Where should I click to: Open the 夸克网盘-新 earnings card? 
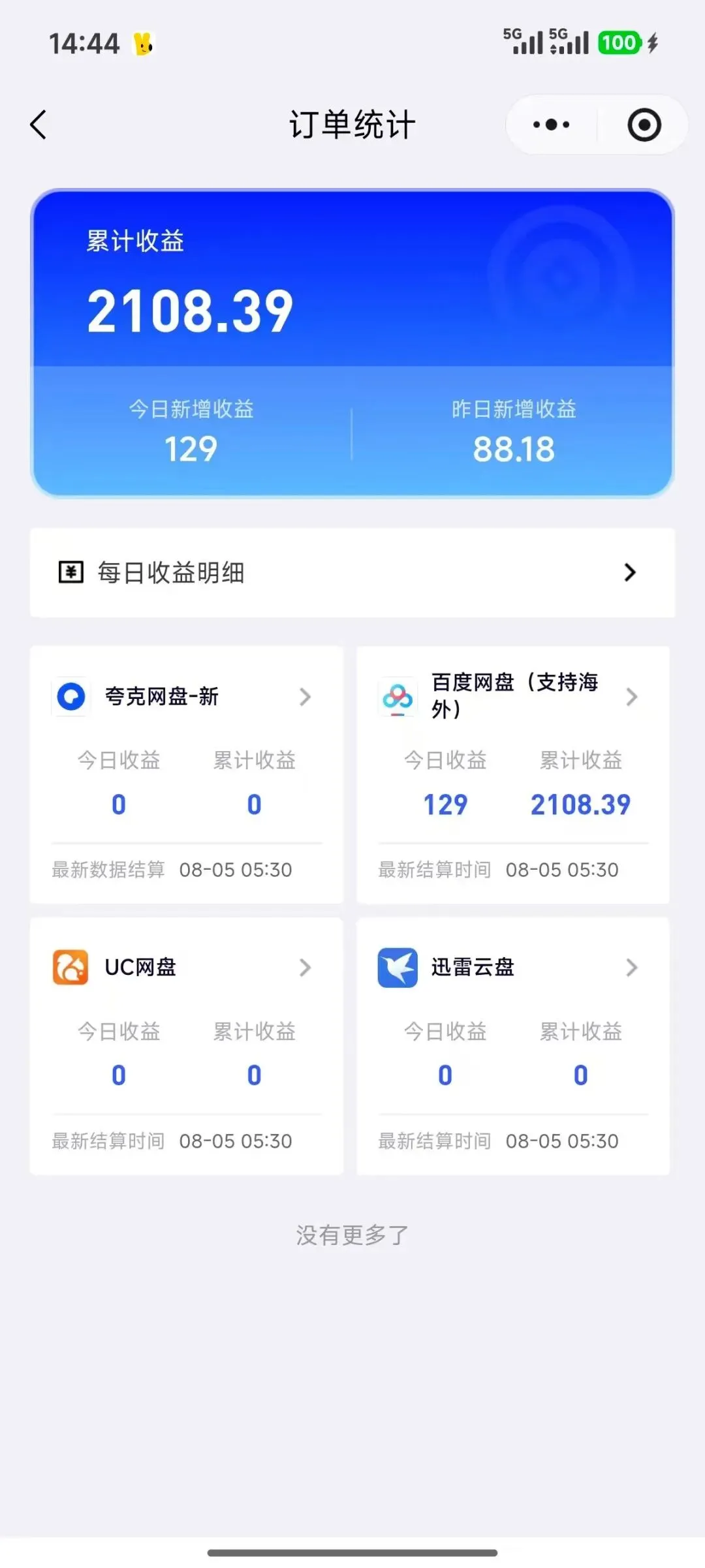(187, 775)
